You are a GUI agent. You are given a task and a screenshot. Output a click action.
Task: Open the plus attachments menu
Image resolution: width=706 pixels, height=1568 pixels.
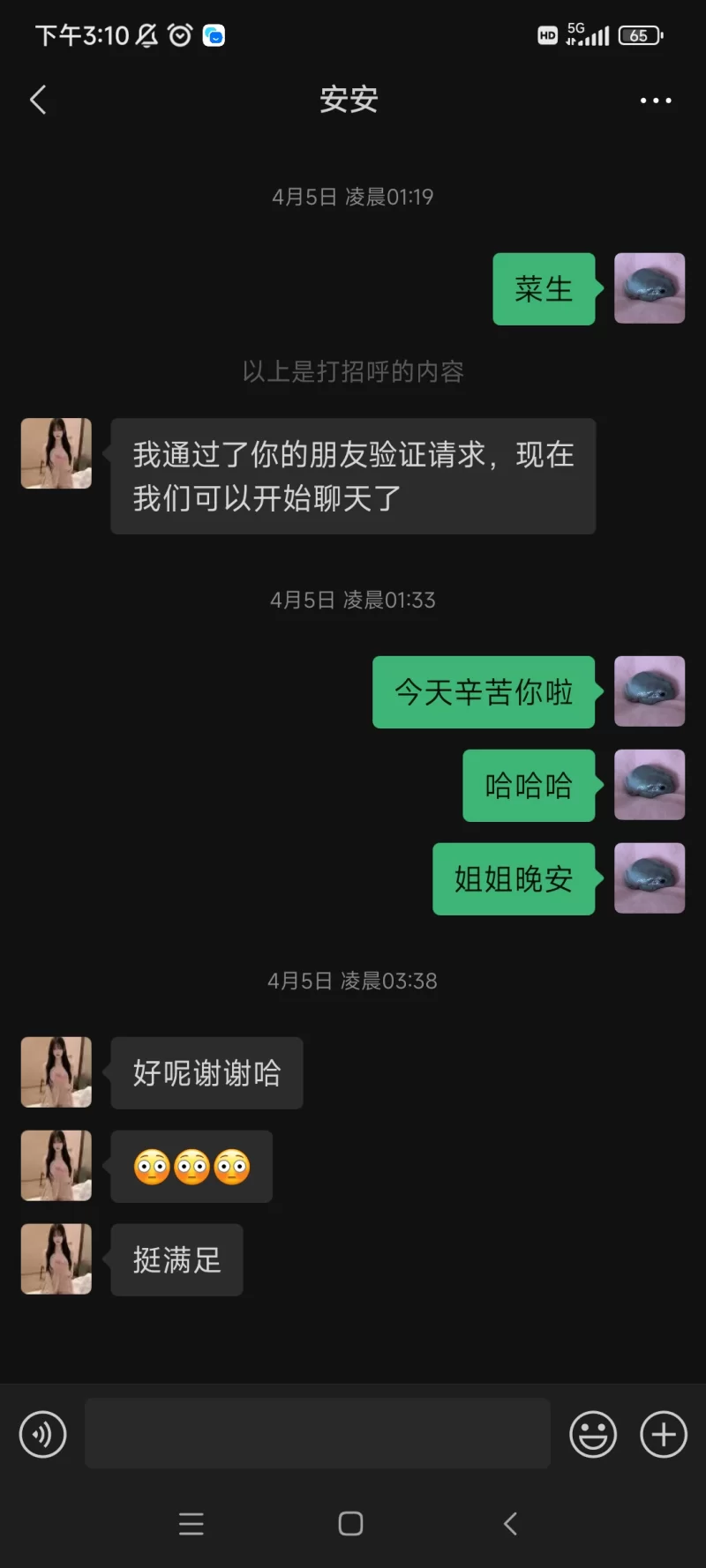pos(664,1434)
